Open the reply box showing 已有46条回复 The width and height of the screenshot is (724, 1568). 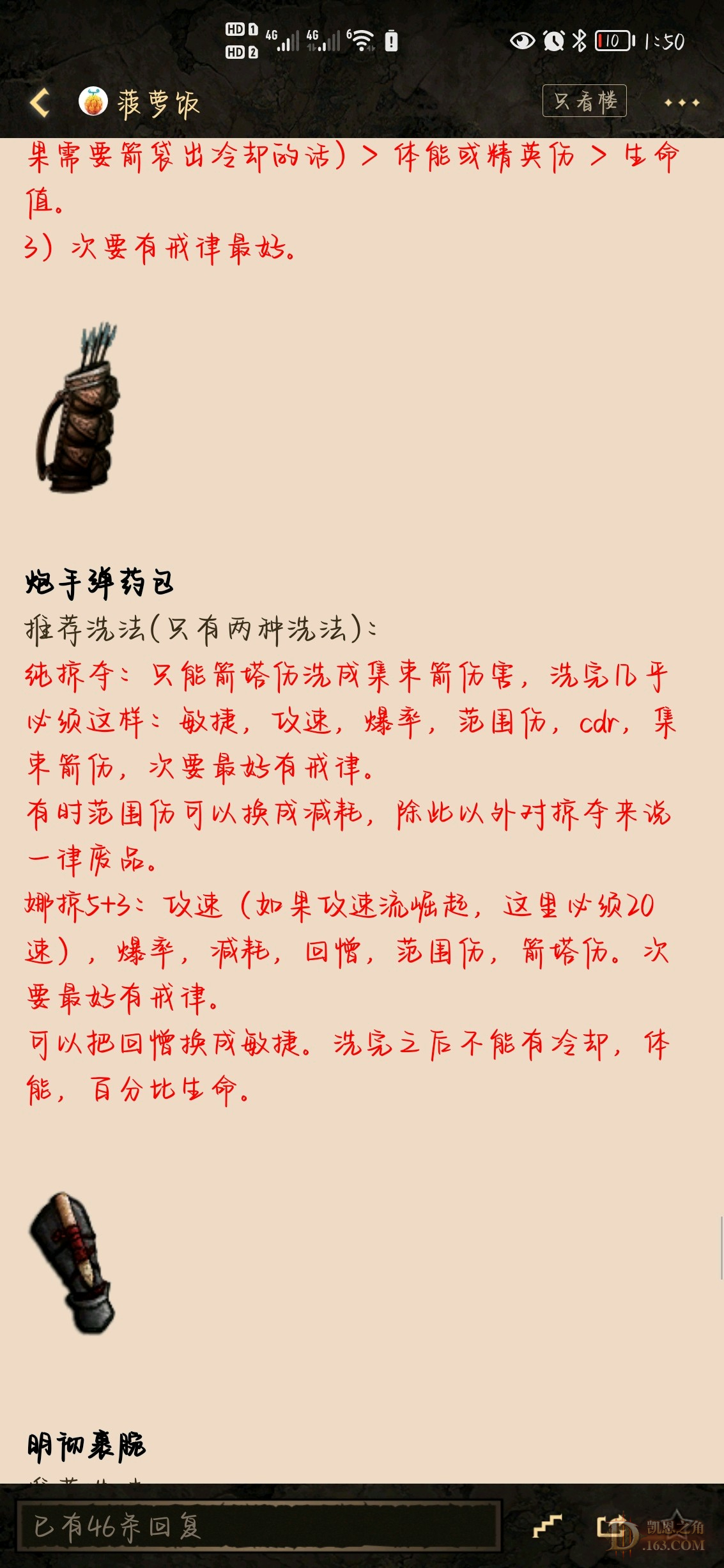pyautogui.click(x=258, y=1526)
